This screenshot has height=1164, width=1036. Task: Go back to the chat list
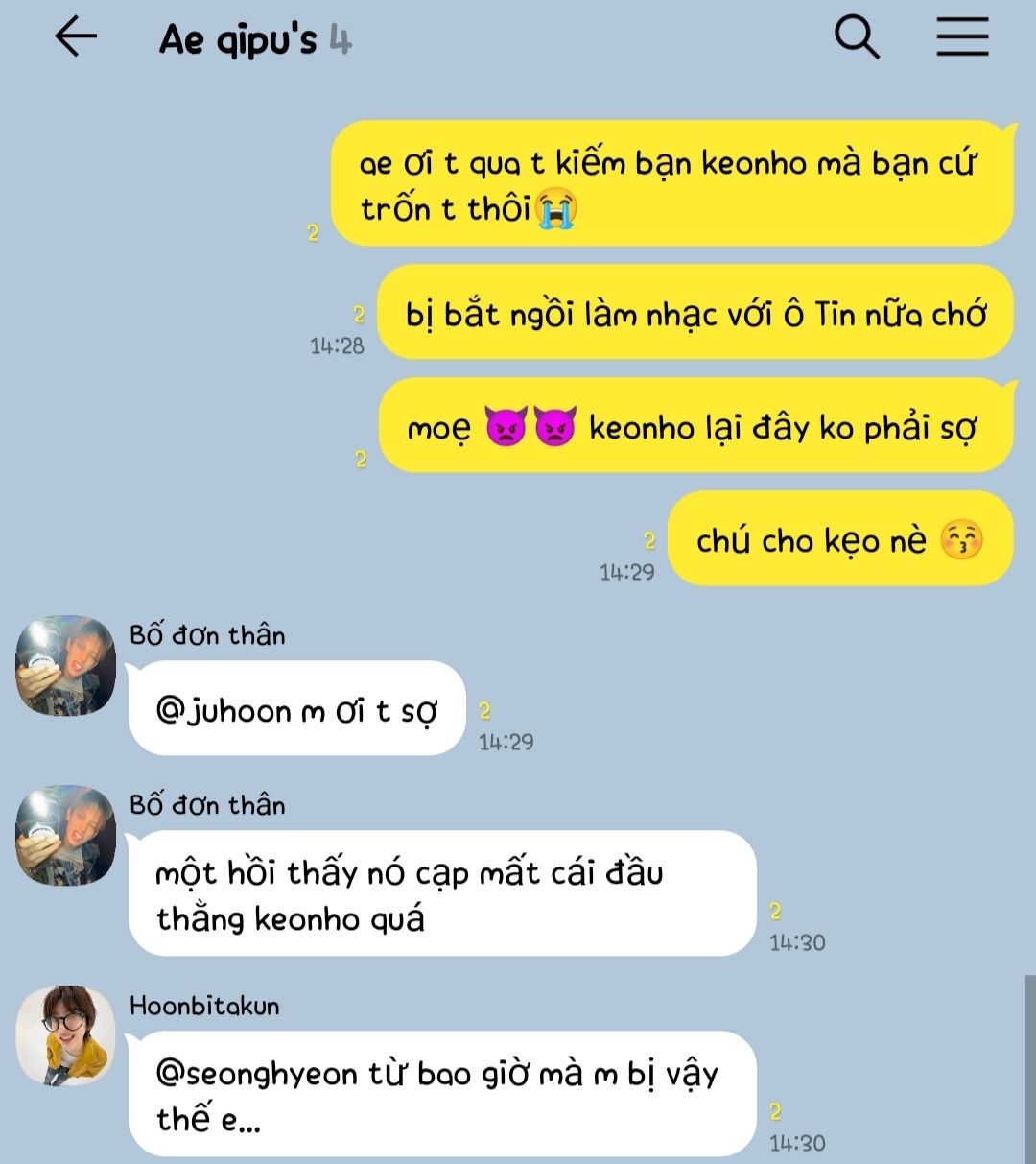click(76, 38)
